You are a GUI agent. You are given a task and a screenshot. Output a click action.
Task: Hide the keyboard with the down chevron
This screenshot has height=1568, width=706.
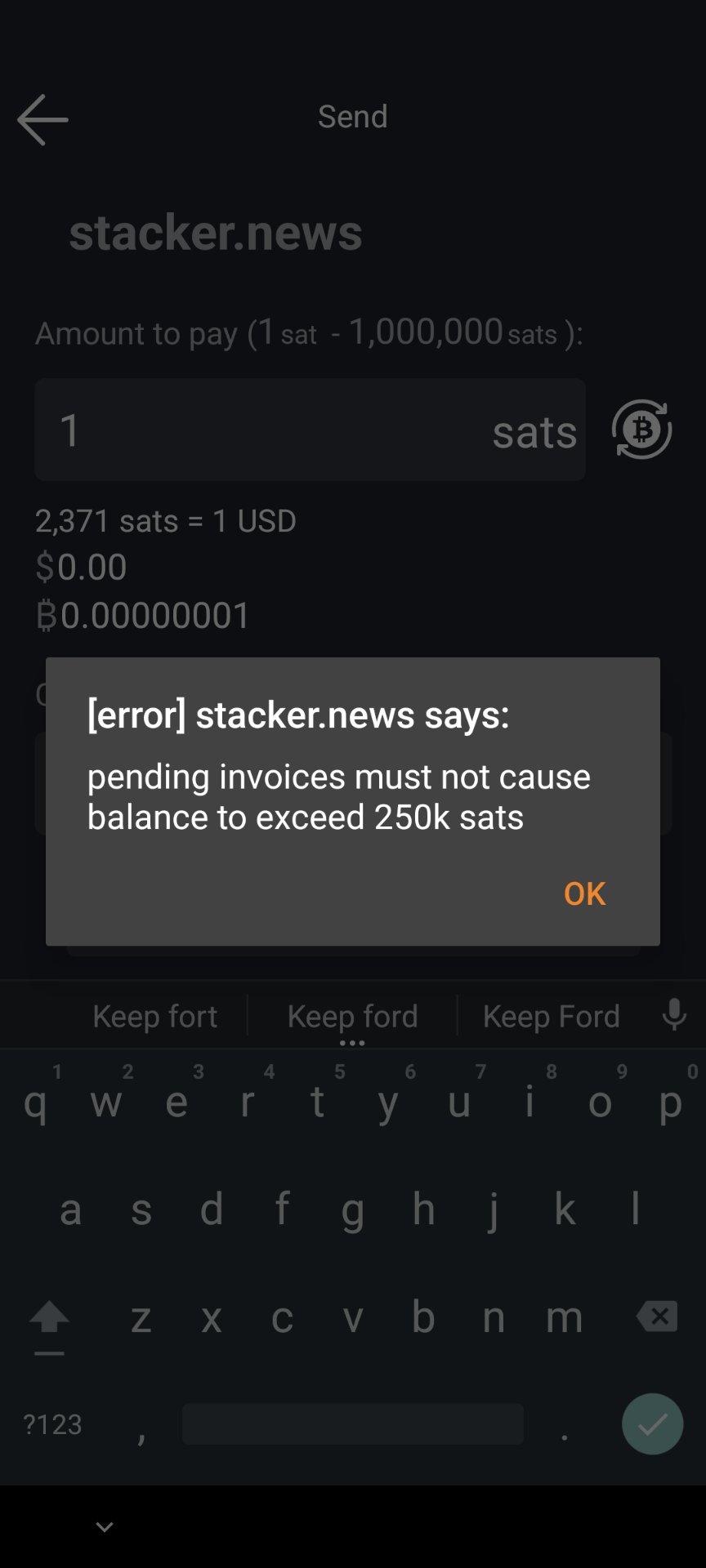click(x=105, y=1526)
